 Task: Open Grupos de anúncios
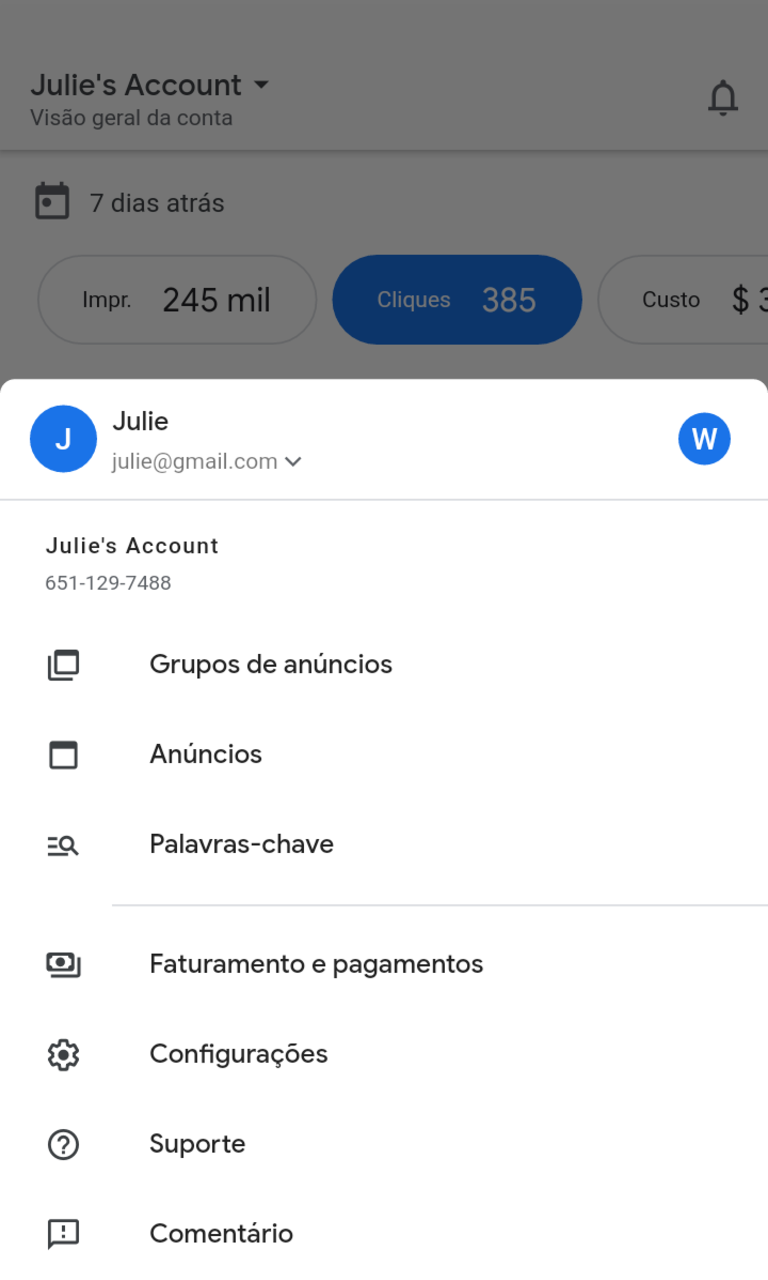pyautogui.click(x=270, y=665)
